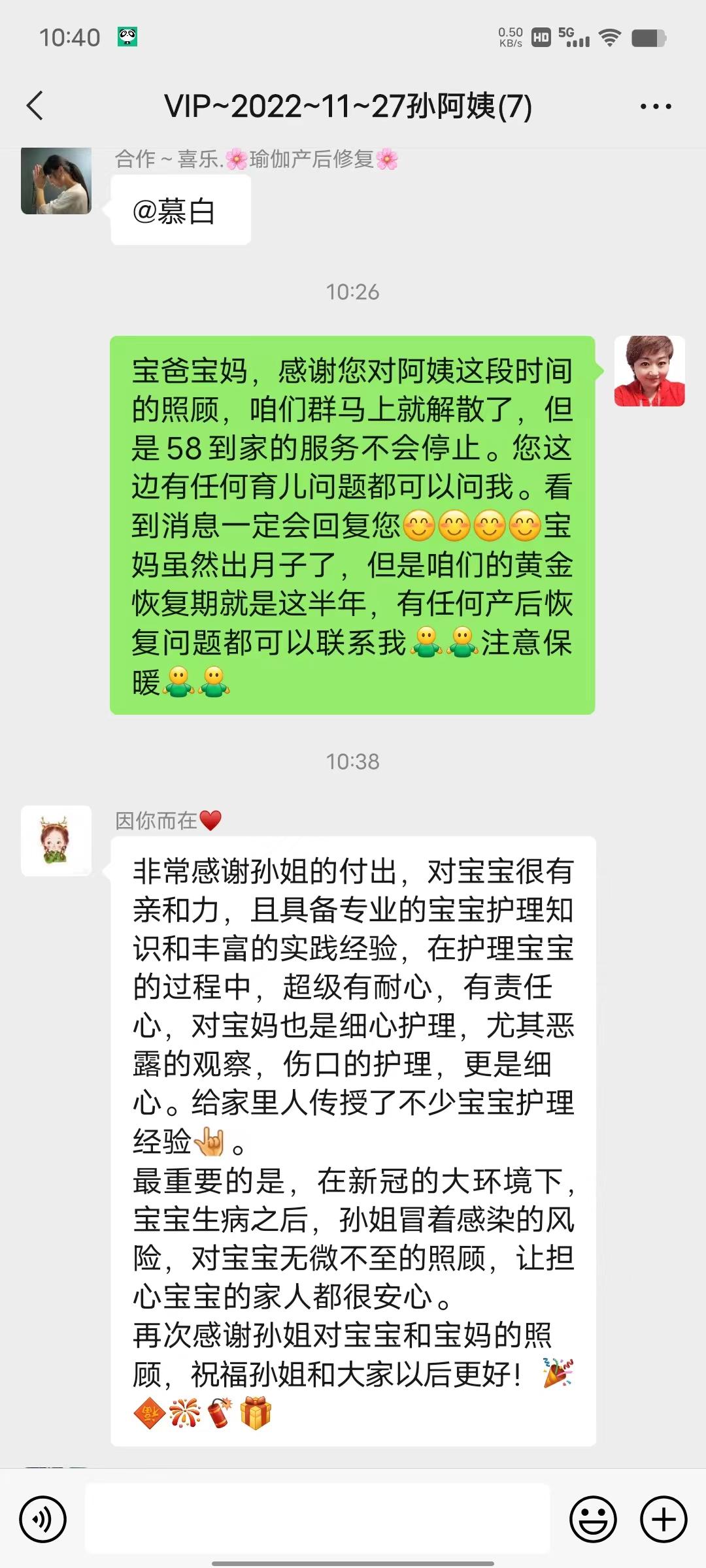Tap the message text field
The width and height of the screenshot is (706, 1568).
click(318, 1518)
